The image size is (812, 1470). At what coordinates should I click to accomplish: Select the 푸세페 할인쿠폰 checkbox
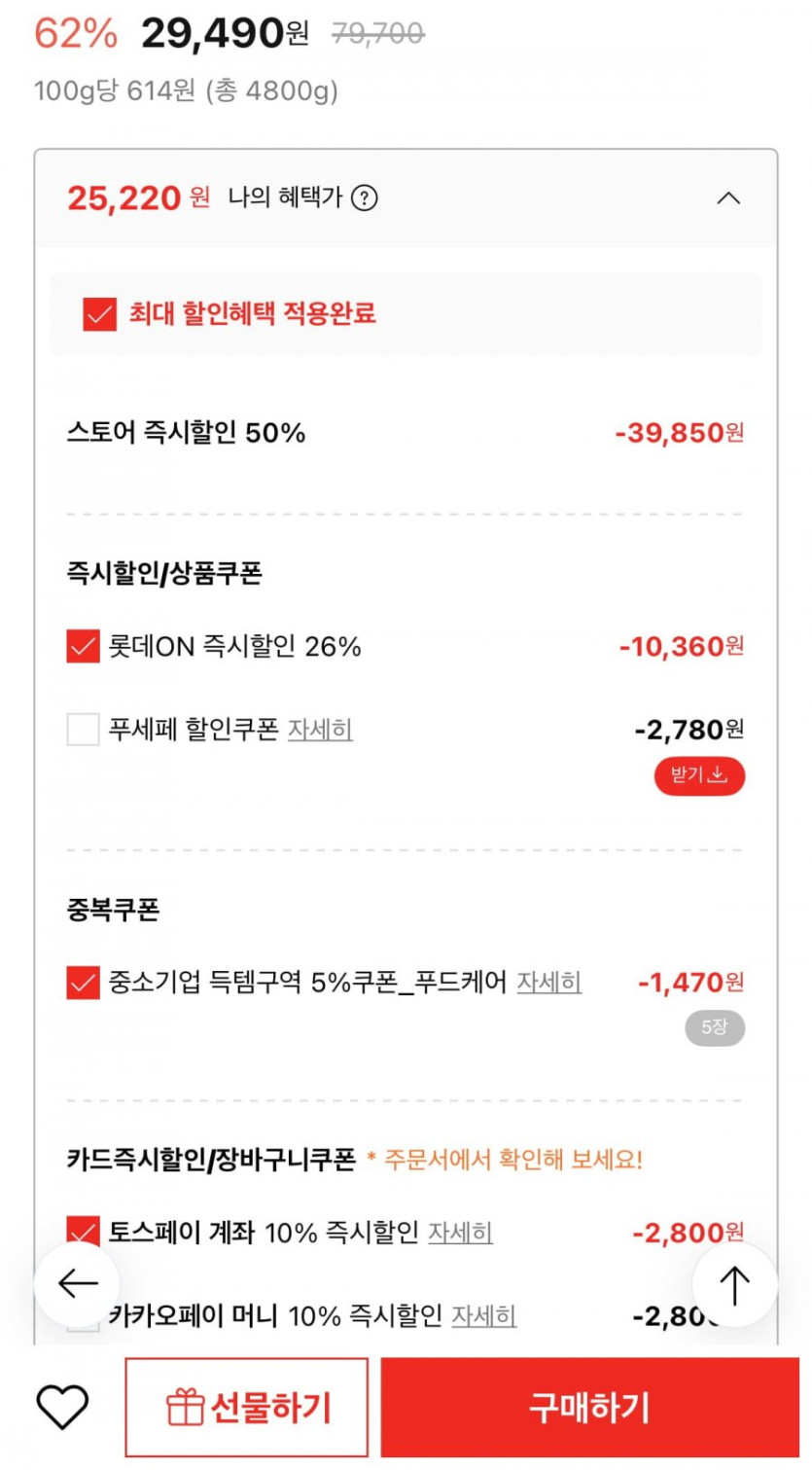coord(84,729)
